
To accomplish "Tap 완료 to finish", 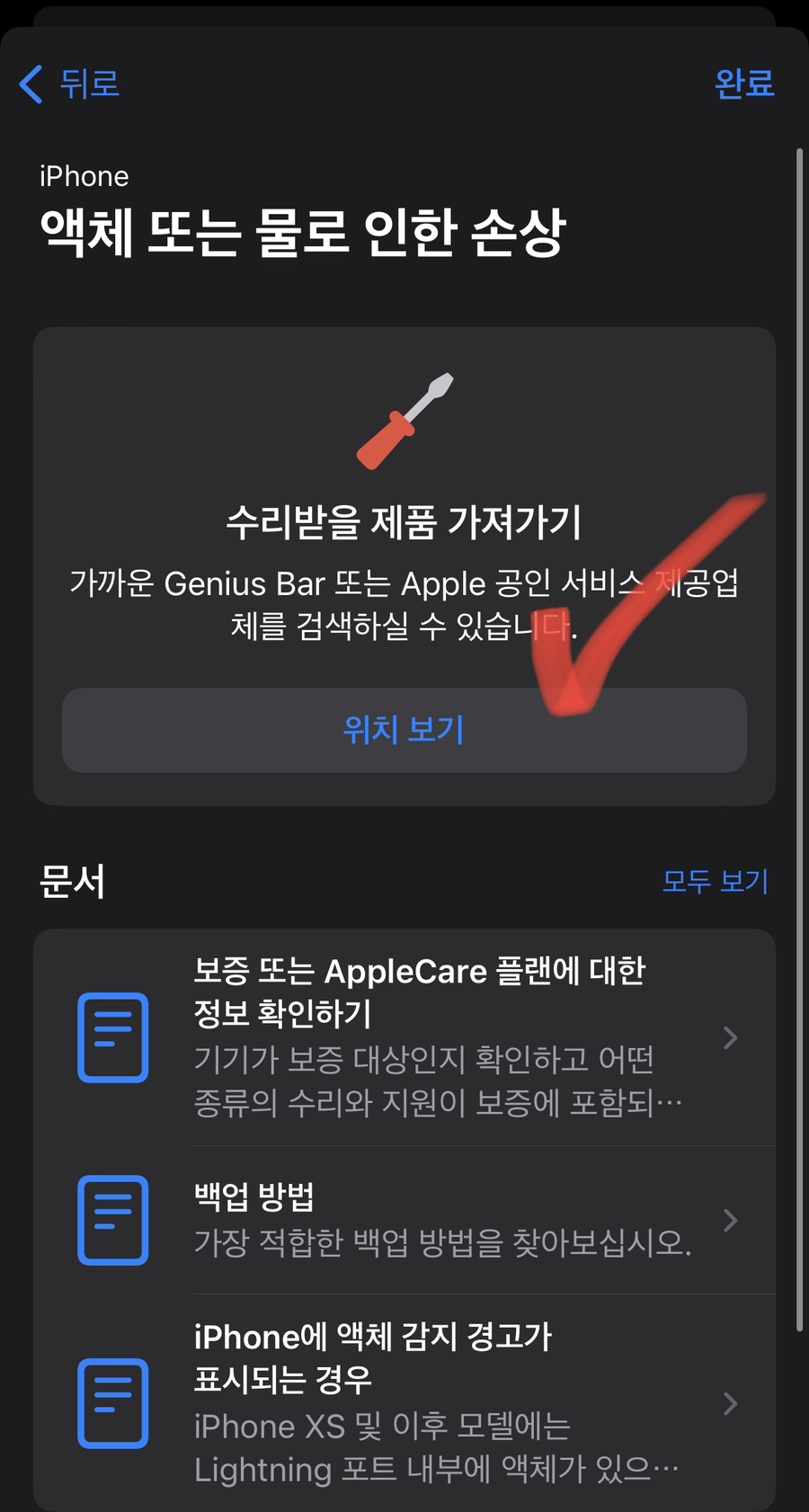I will [743, 84].
